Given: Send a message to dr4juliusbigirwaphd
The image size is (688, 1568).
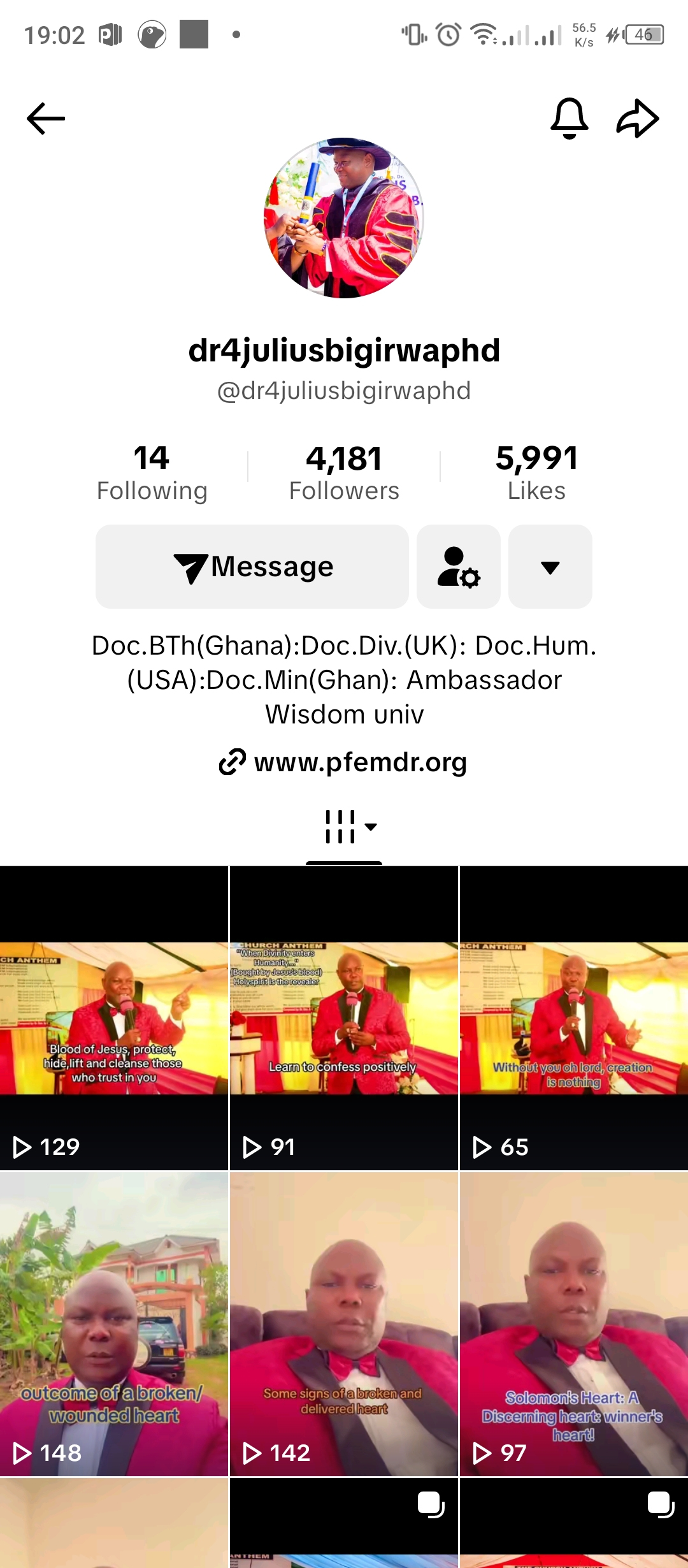Looking at the screenshot, I should click(252, 567).
